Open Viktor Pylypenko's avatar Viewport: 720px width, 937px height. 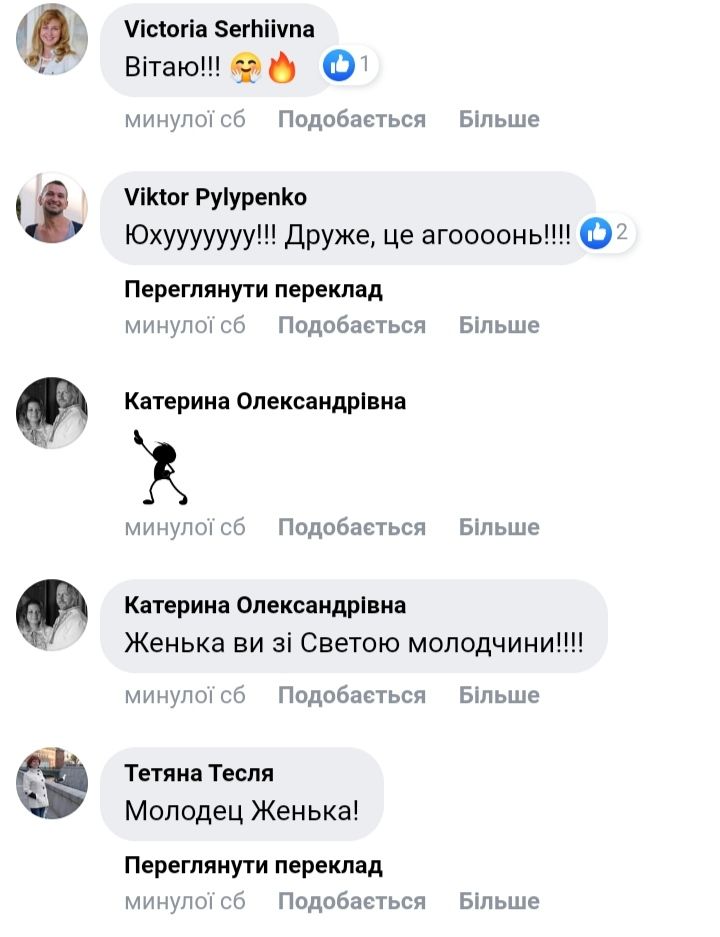pyautogui.click(x=52, y=208)
